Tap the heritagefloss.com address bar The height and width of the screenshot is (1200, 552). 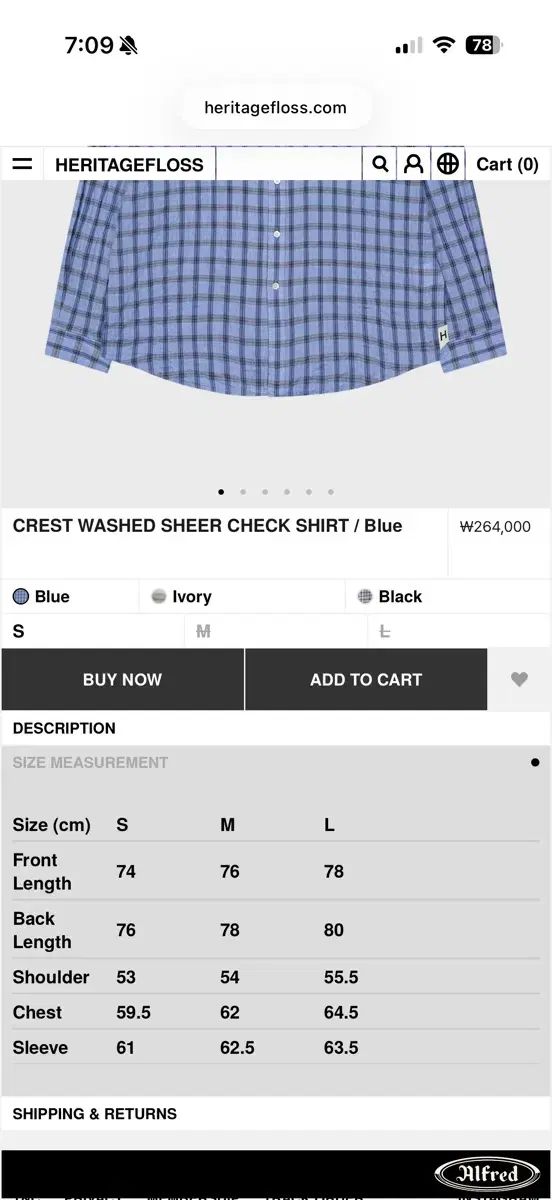pyautogui.click(x=276, y=107)
